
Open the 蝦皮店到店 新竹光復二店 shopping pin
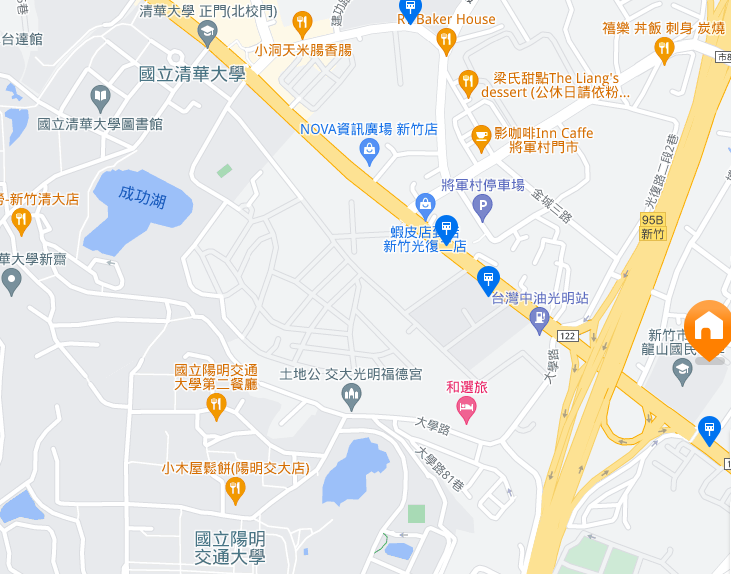pyautogui.click(x=425, y=207)
